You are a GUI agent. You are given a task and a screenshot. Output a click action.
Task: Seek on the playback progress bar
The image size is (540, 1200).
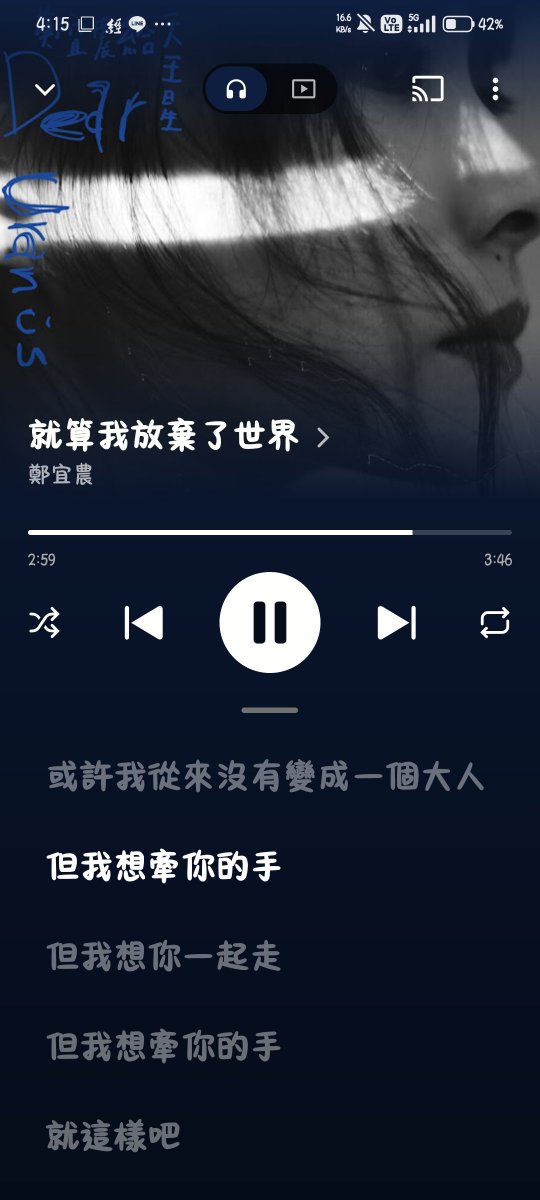pos(270,532)
